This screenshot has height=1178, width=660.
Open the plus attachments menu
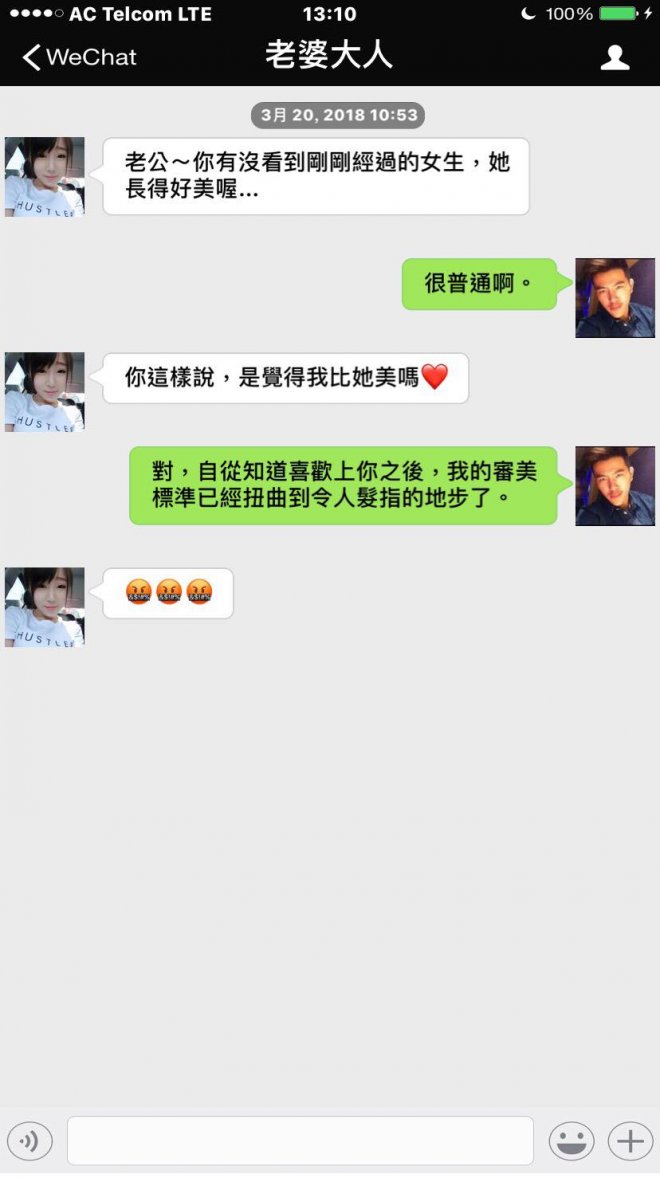[x=630, y=1140]
